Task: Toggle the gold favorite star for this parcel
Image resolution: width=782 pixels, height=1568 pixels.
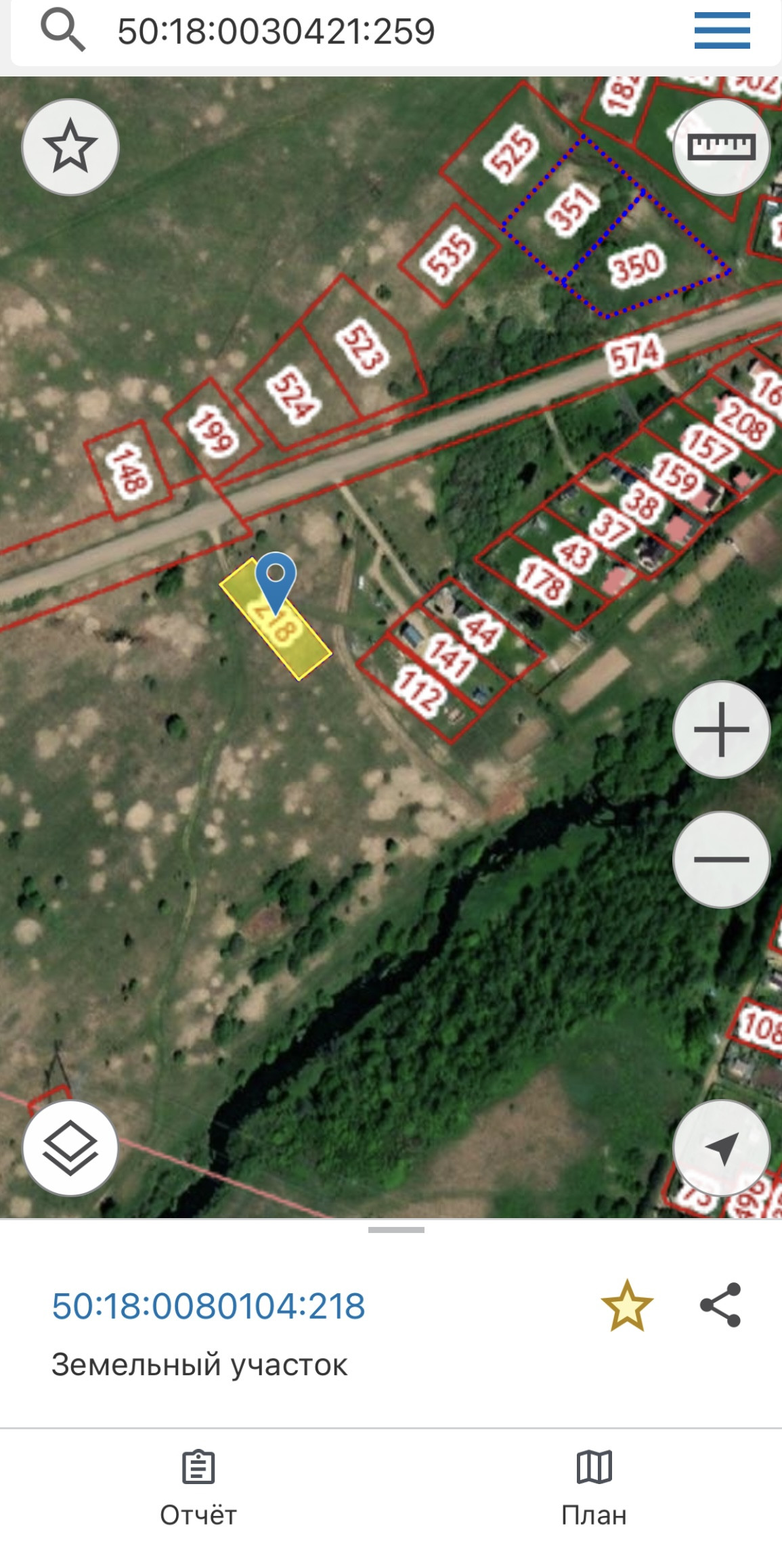Action: (627, 1305)
